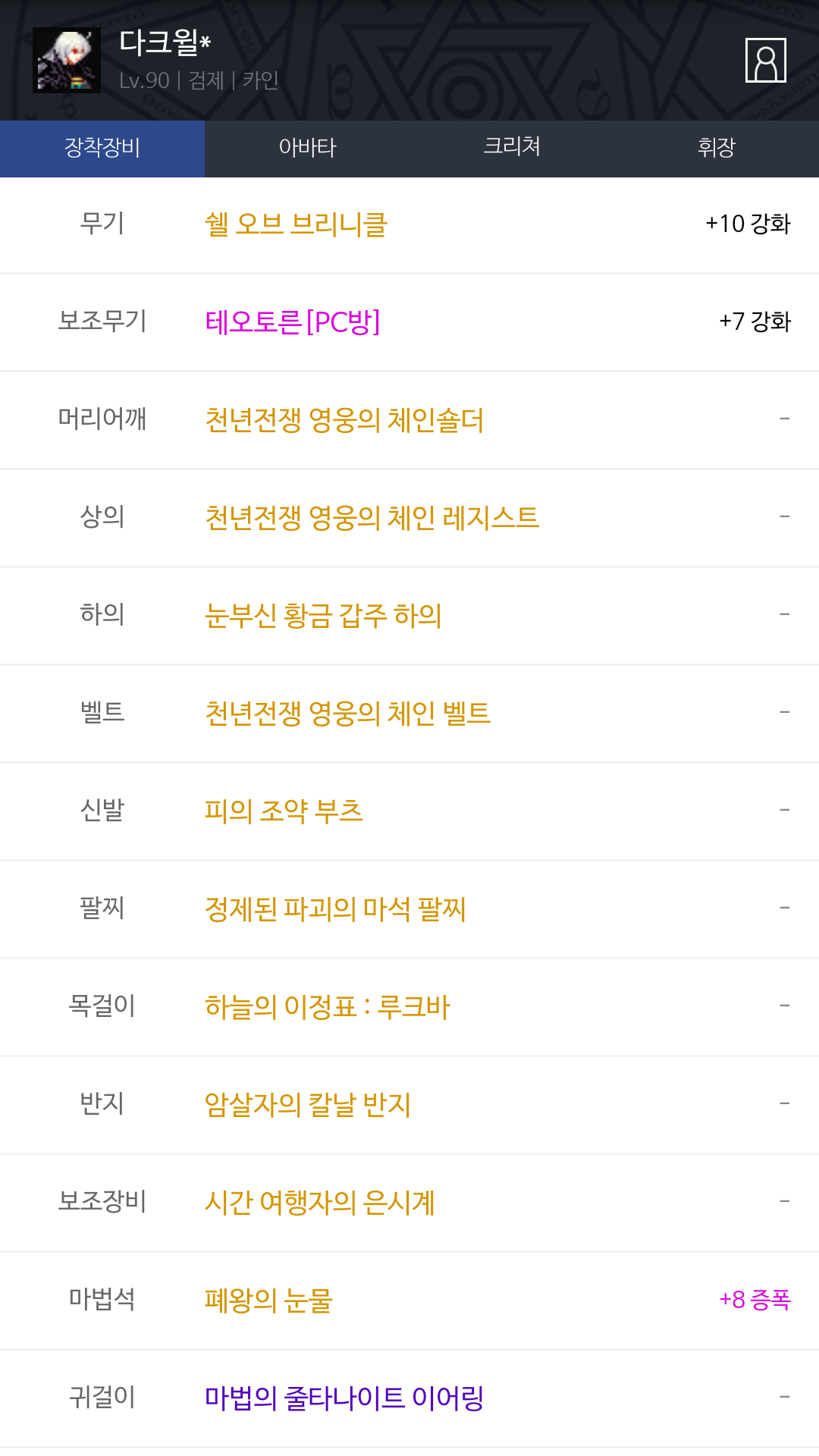Open 정제된 파괴의 마석 팔찌 item
The image size is (819, 1456).
pyautogui.click(x=334, y=908)
